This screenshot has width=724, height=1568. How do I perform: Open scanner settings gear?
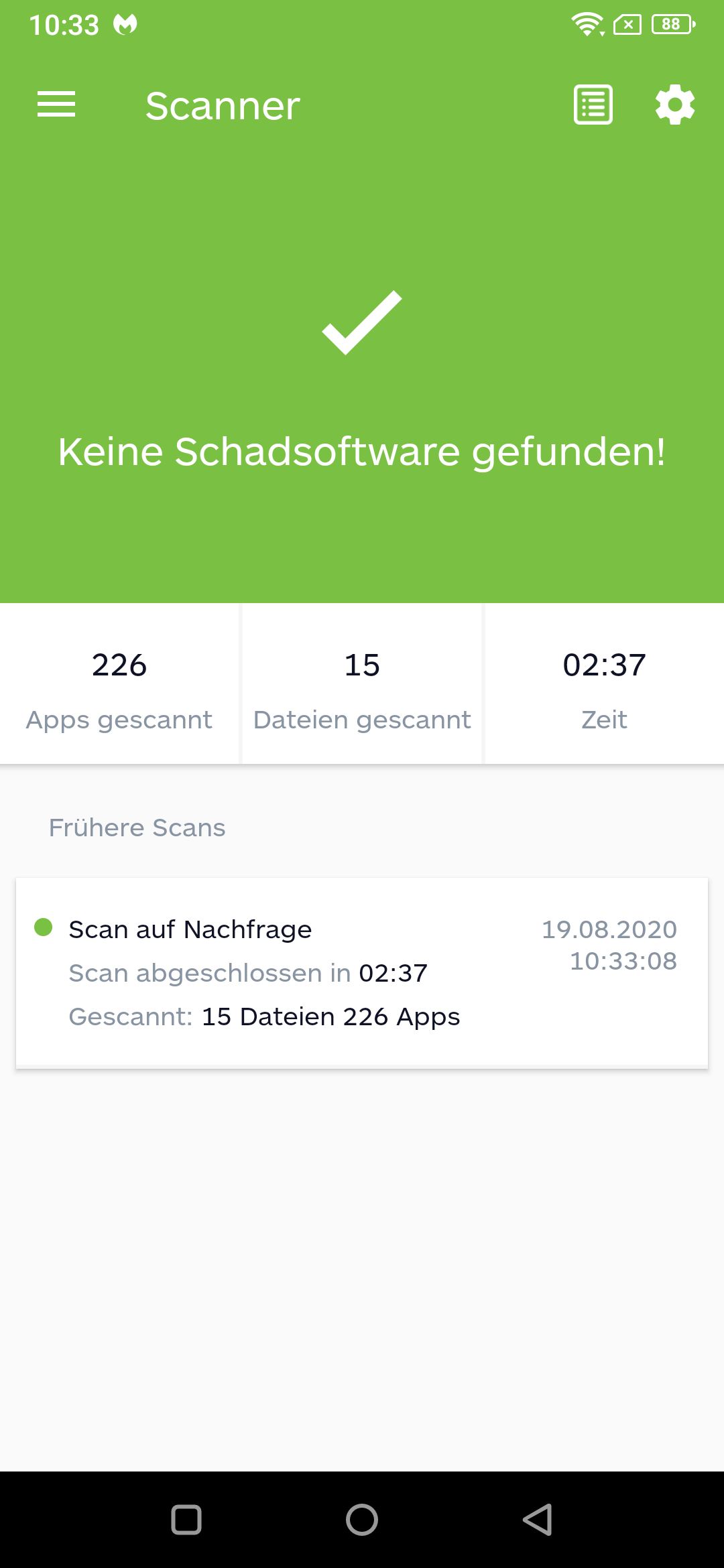coord(675,105)
